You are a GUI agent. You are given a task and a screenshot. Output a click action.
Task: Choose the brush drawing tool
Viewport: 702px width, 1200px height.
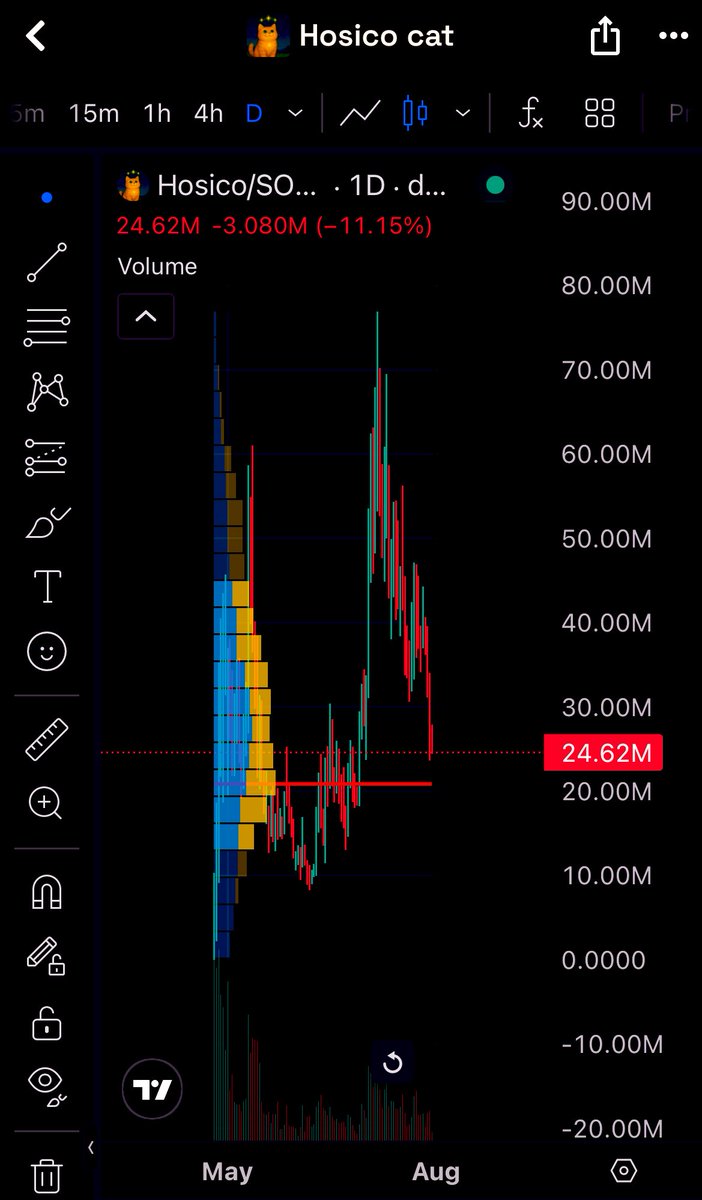click(x=47, y=523)
